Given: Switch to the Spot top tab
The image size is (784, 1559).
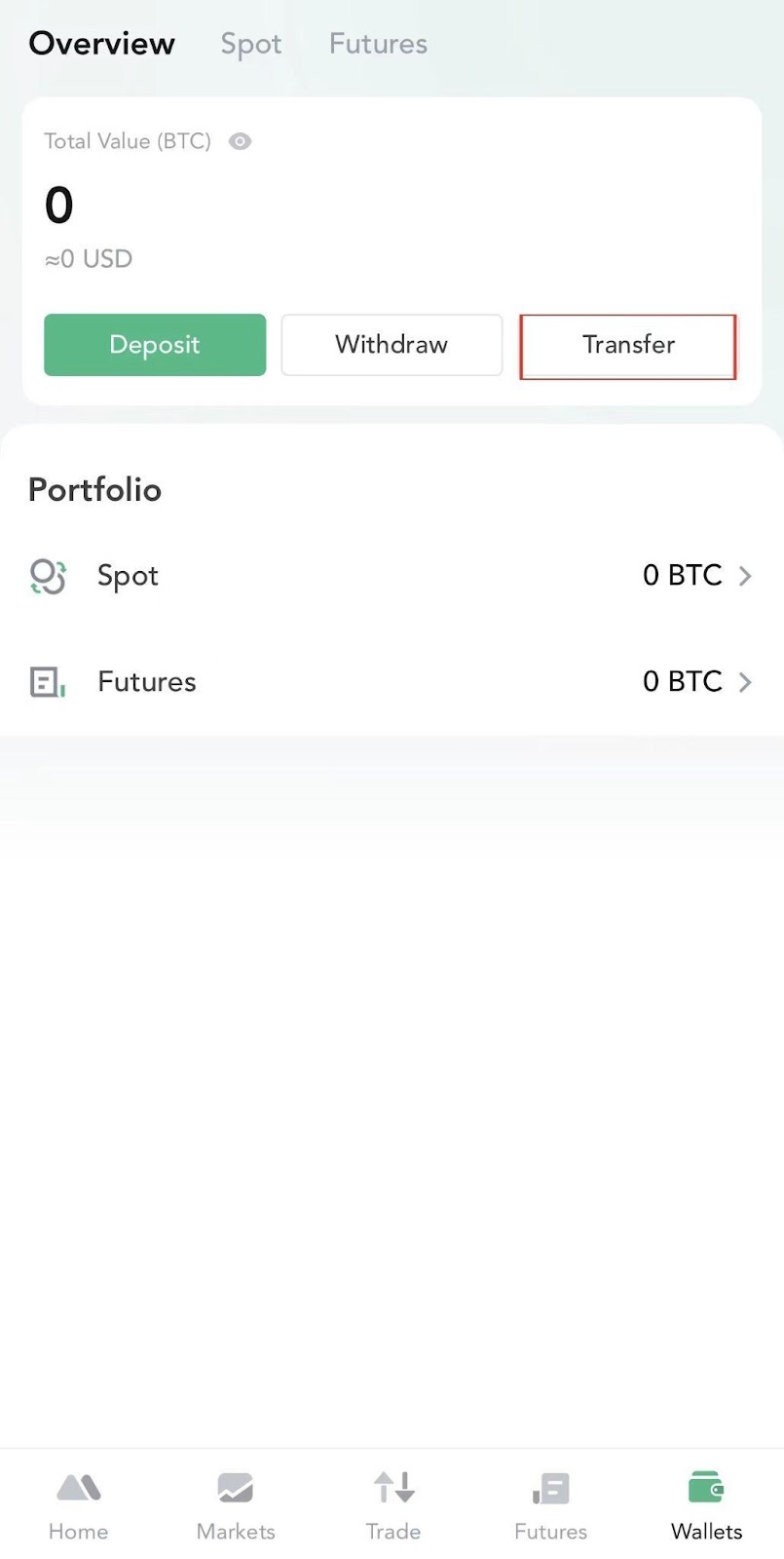Looking at the screenshot, I should point(251,44).
